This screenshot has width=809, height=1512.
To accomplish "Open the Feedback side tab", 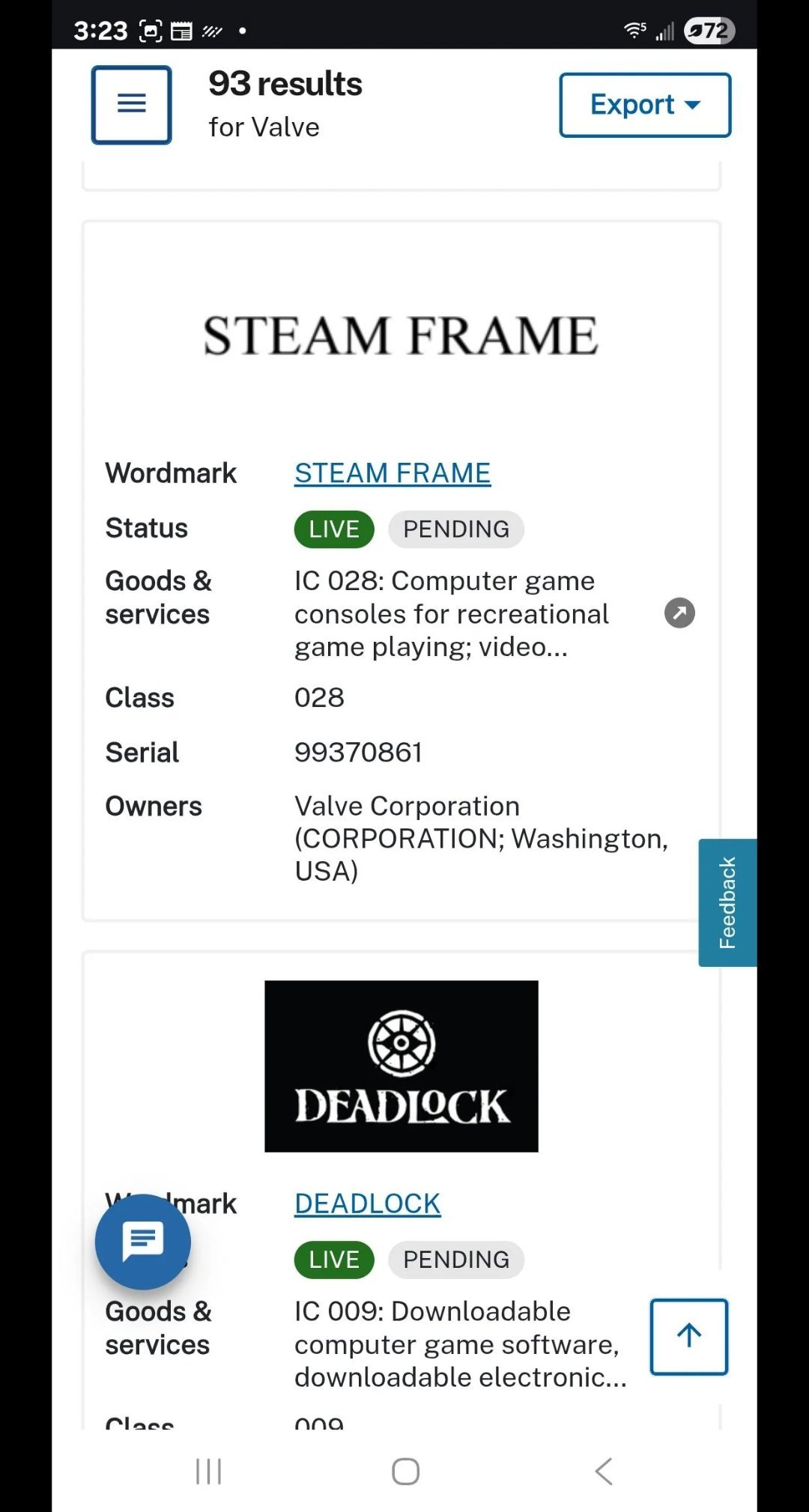I will pyautogui.click(x=727, y=902).
